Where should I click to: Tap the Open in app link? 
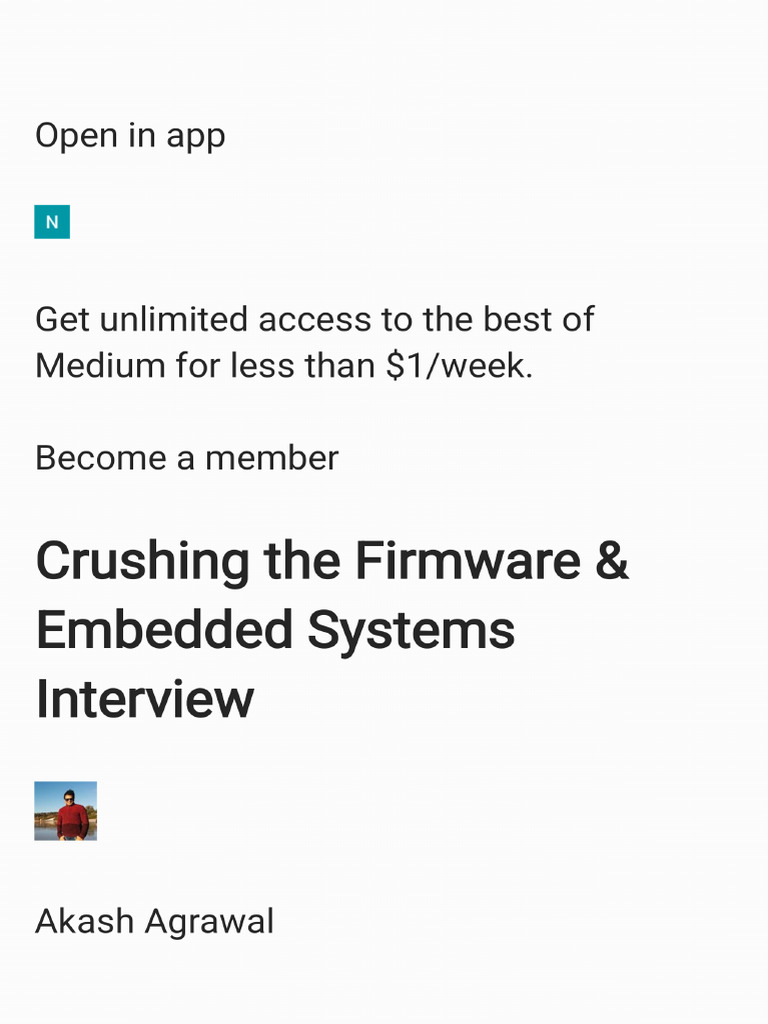130,136
